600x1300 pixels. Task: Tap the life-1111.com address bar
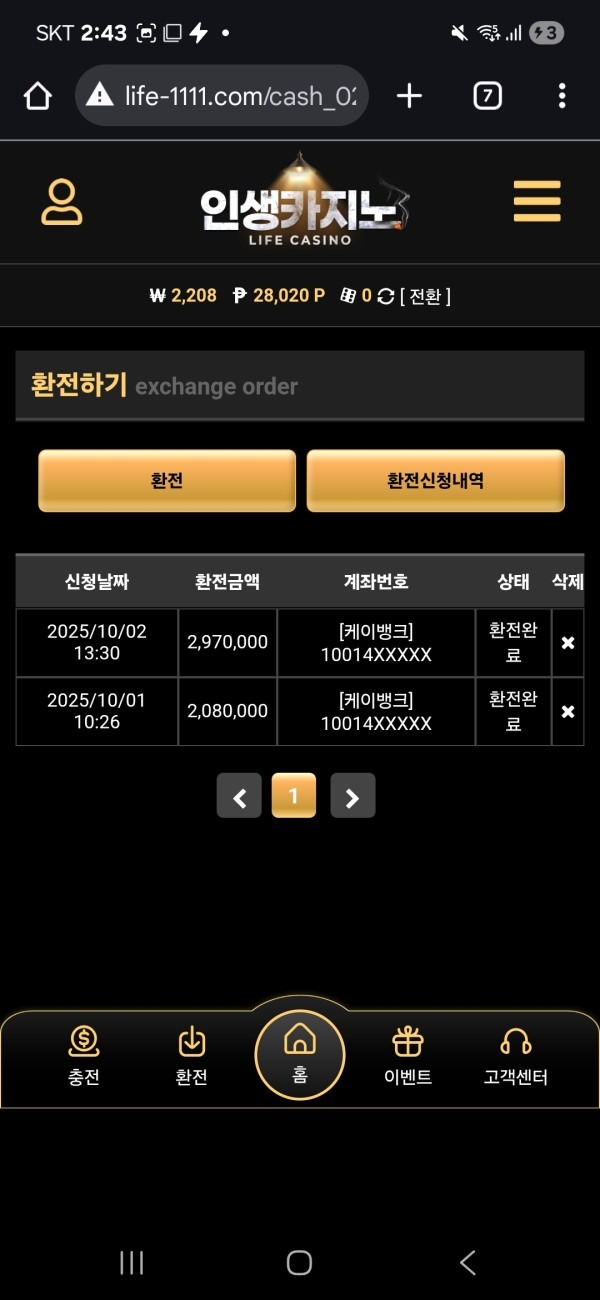coord(222,96)
